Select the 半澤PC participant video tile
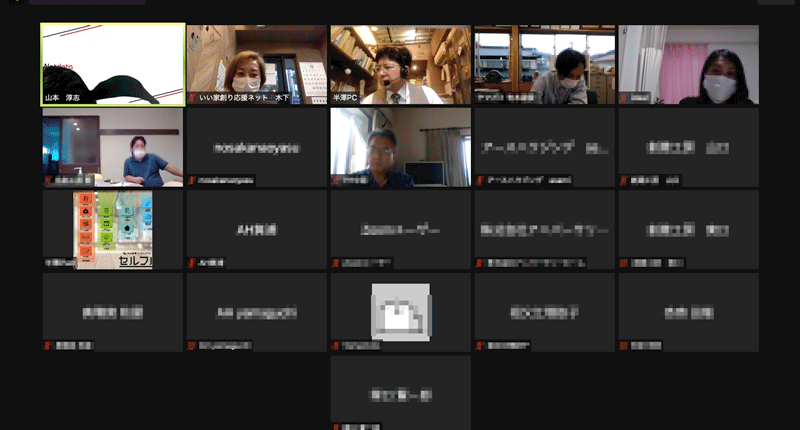800x430 pixels. click(x=400, y=63)
